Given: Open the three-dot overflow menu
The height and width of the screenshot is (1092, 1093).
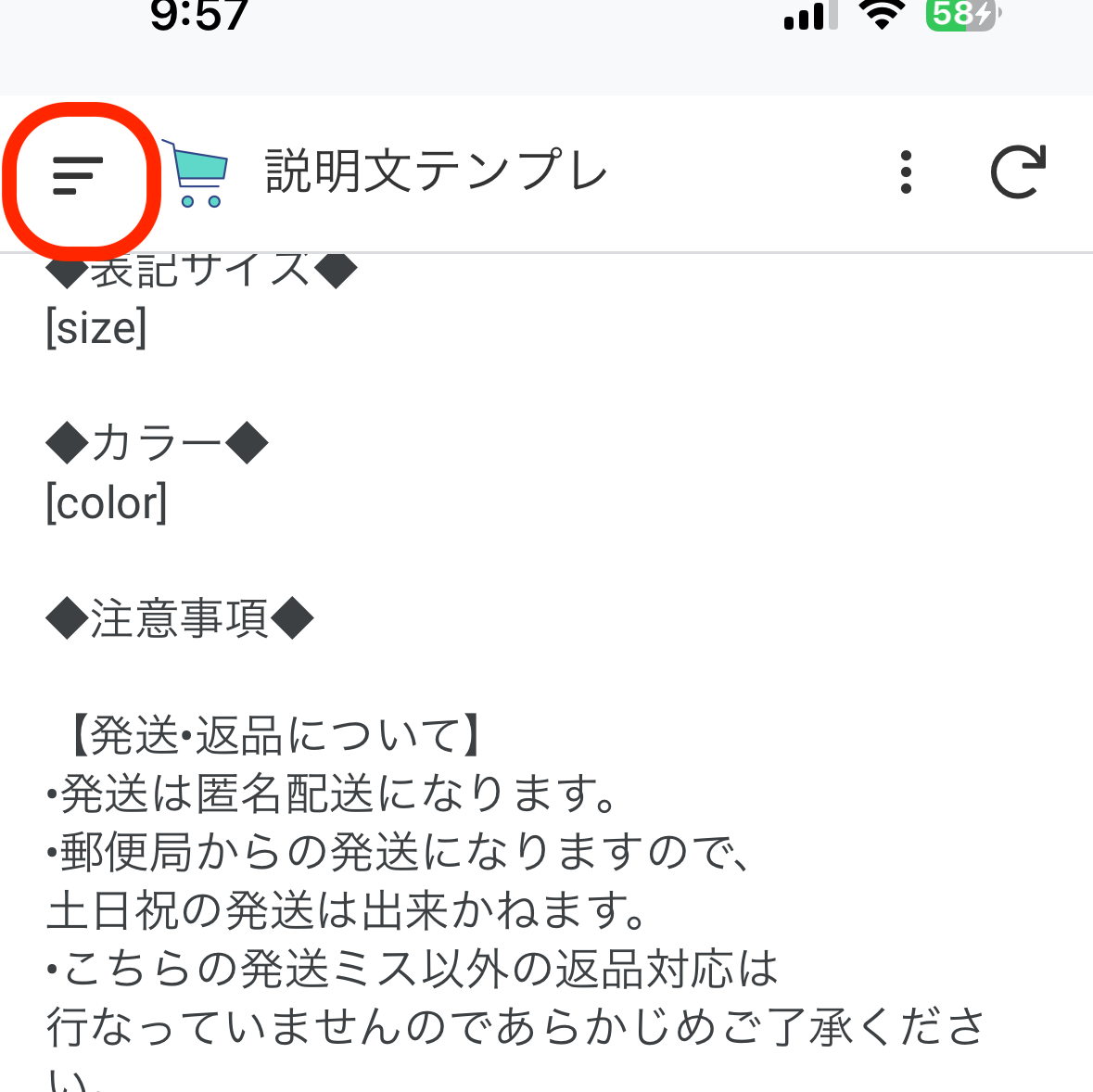Looking at the screenshot, I should coord(906,172).
